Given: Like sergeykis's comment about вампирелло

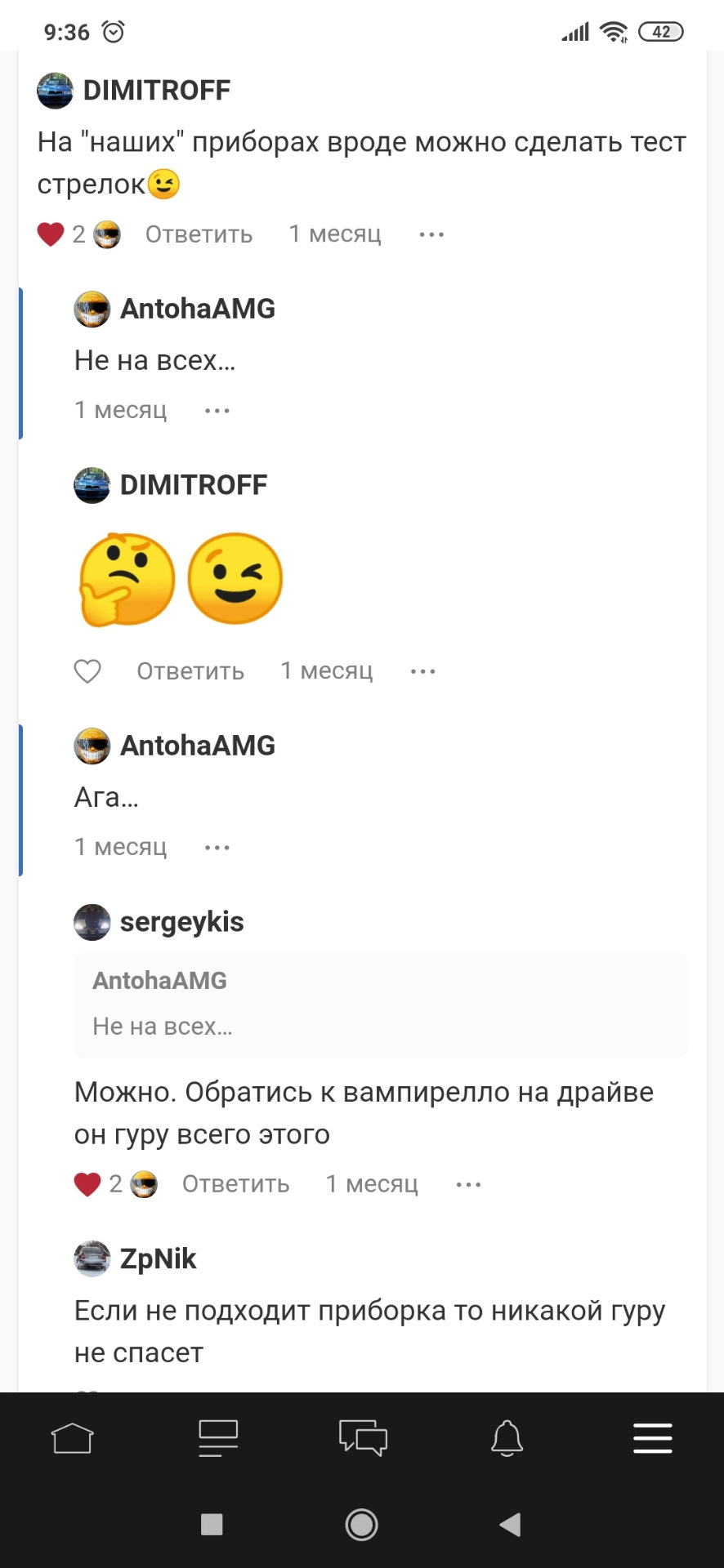Looking at the screenshot, I should [87, 1184].
